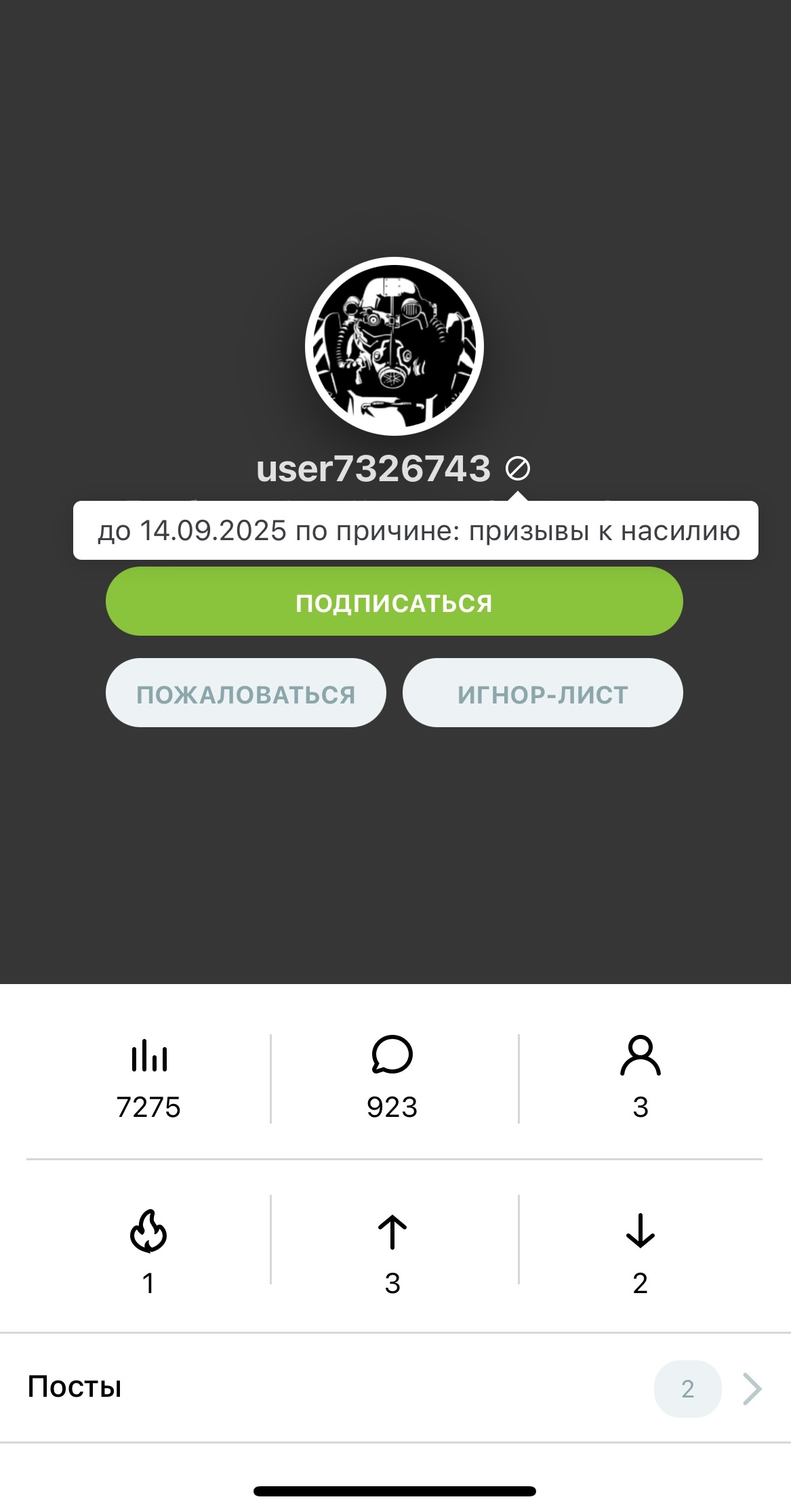
Task: Report this user via Пожаловаться
Action: [245, 693]
